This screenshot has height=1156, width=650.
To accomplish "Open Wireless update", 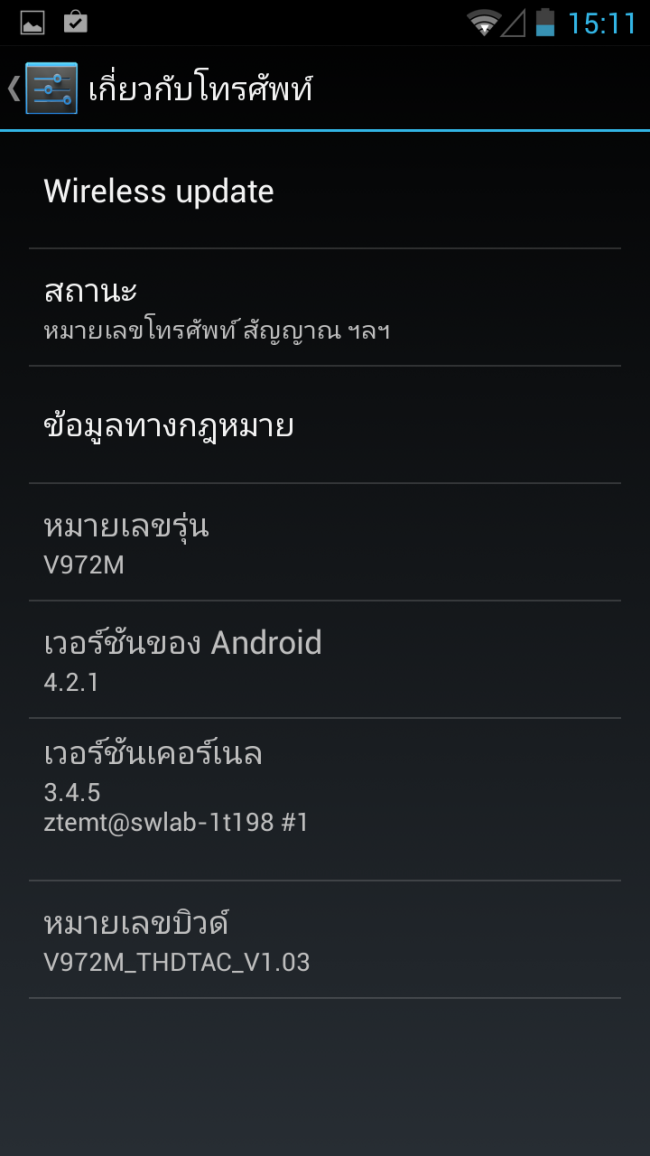I will [x=324, y=191].
